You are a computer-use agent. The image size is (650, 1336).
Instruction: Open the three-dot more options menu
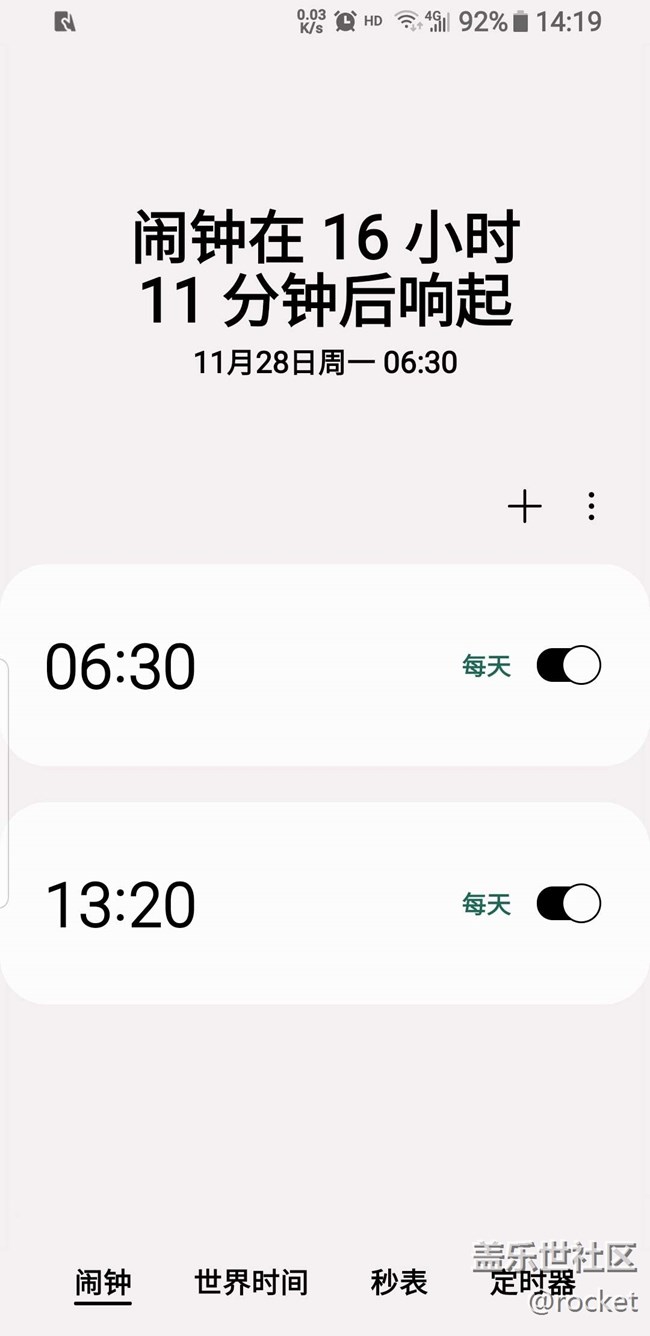coord(591,507)
